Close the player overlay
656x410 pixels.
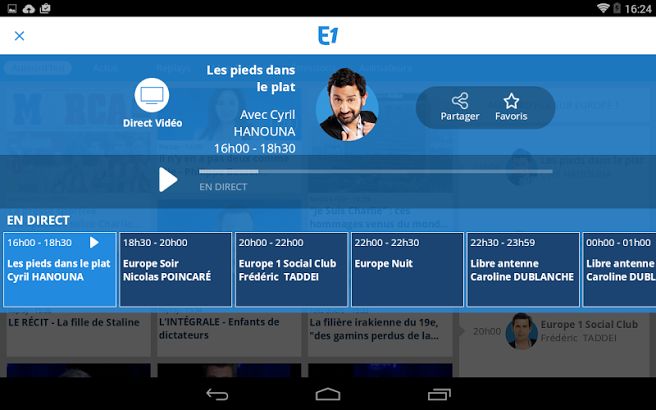[x=19, y=36]
